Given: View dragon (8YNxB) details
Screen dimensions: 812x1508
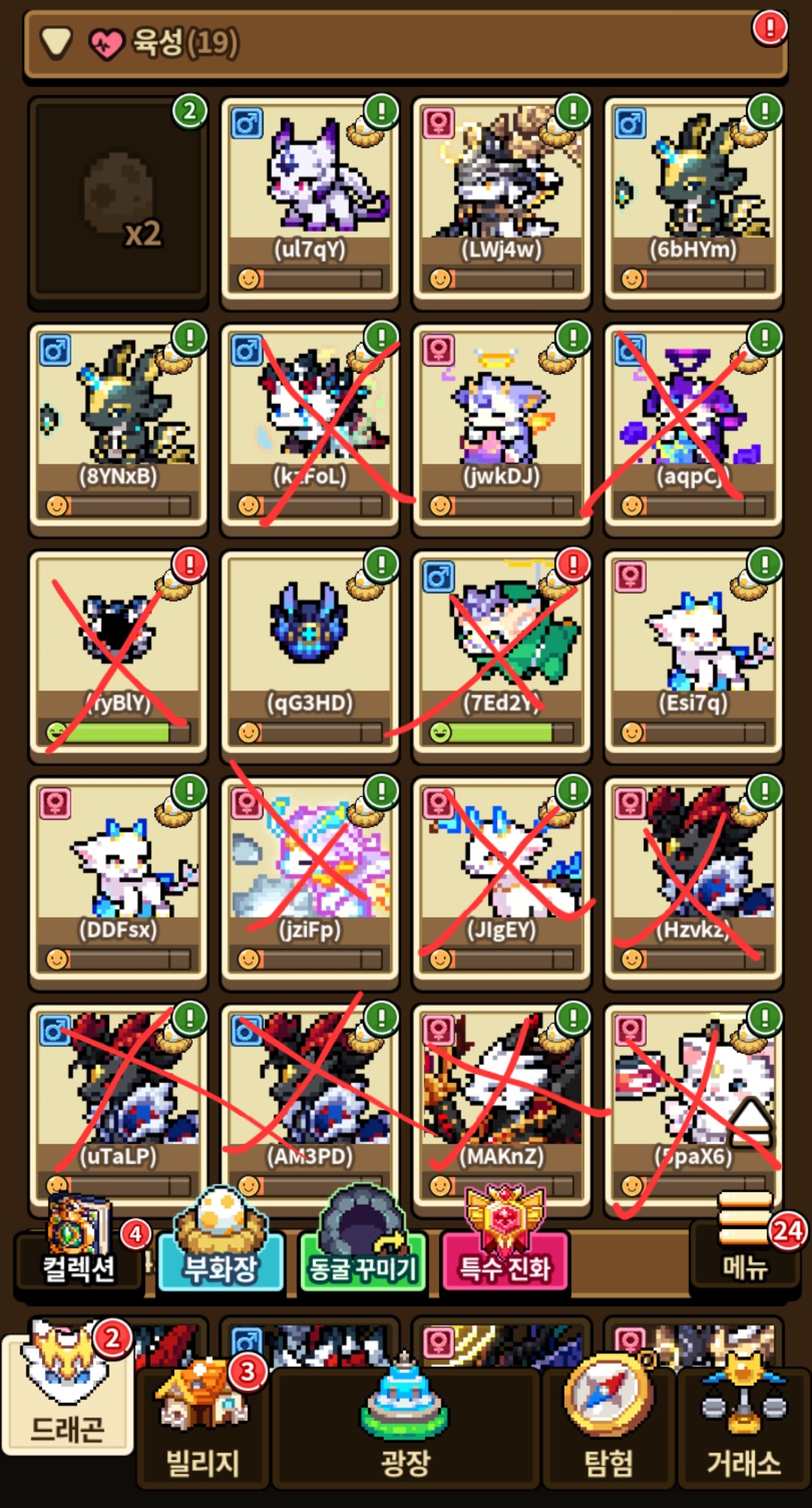Looking at the screenshot, I should click(x=118, y=429).
